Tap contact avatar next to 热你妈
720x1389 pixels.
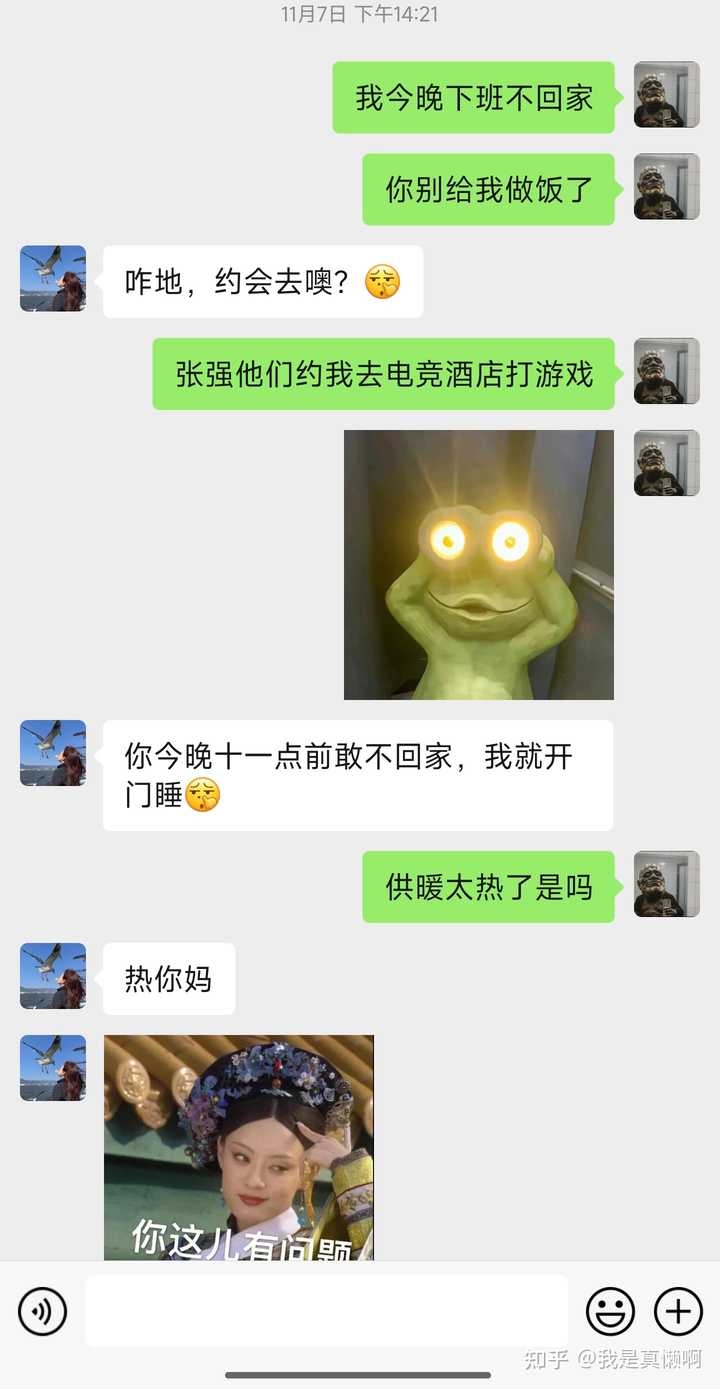click(53, 976)
